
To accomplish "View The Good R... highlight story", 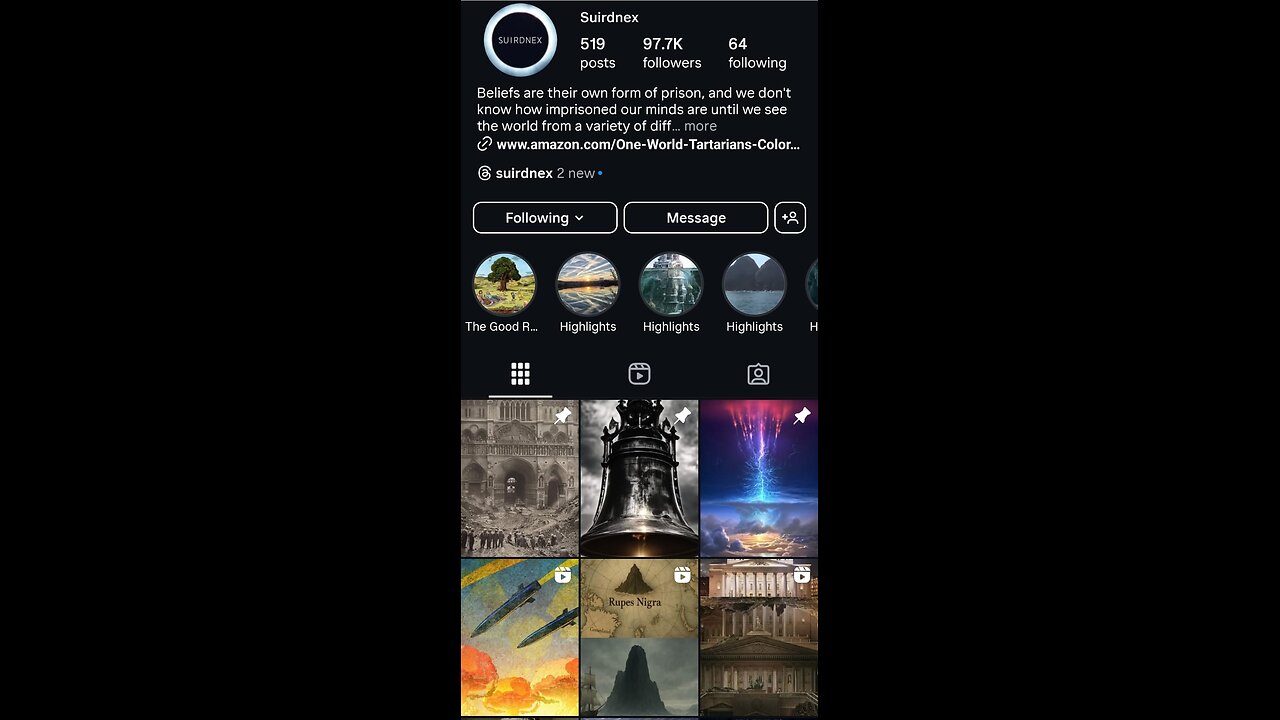I will tap(504, 284).
